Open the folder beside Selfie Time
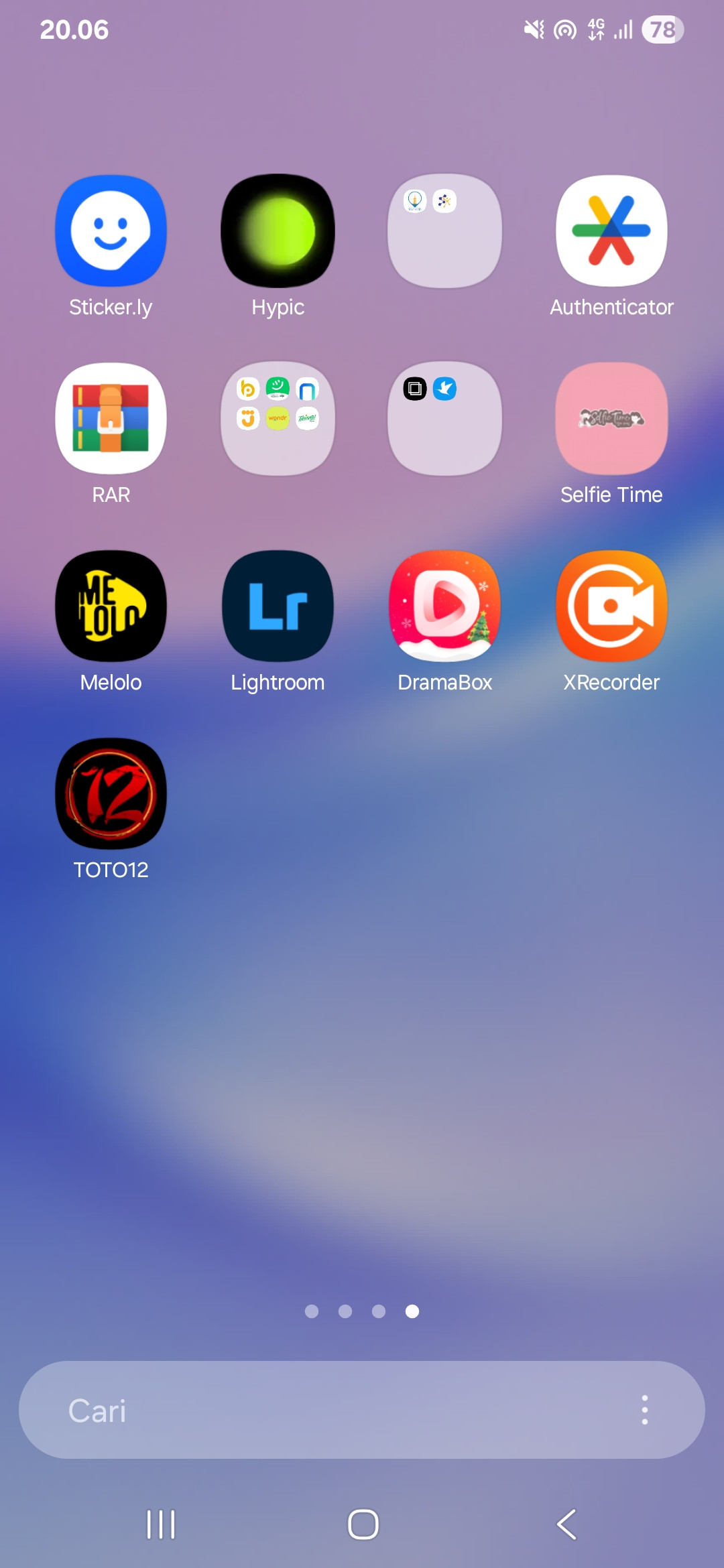Screen dimensions: 724x1568 point(444,419)
